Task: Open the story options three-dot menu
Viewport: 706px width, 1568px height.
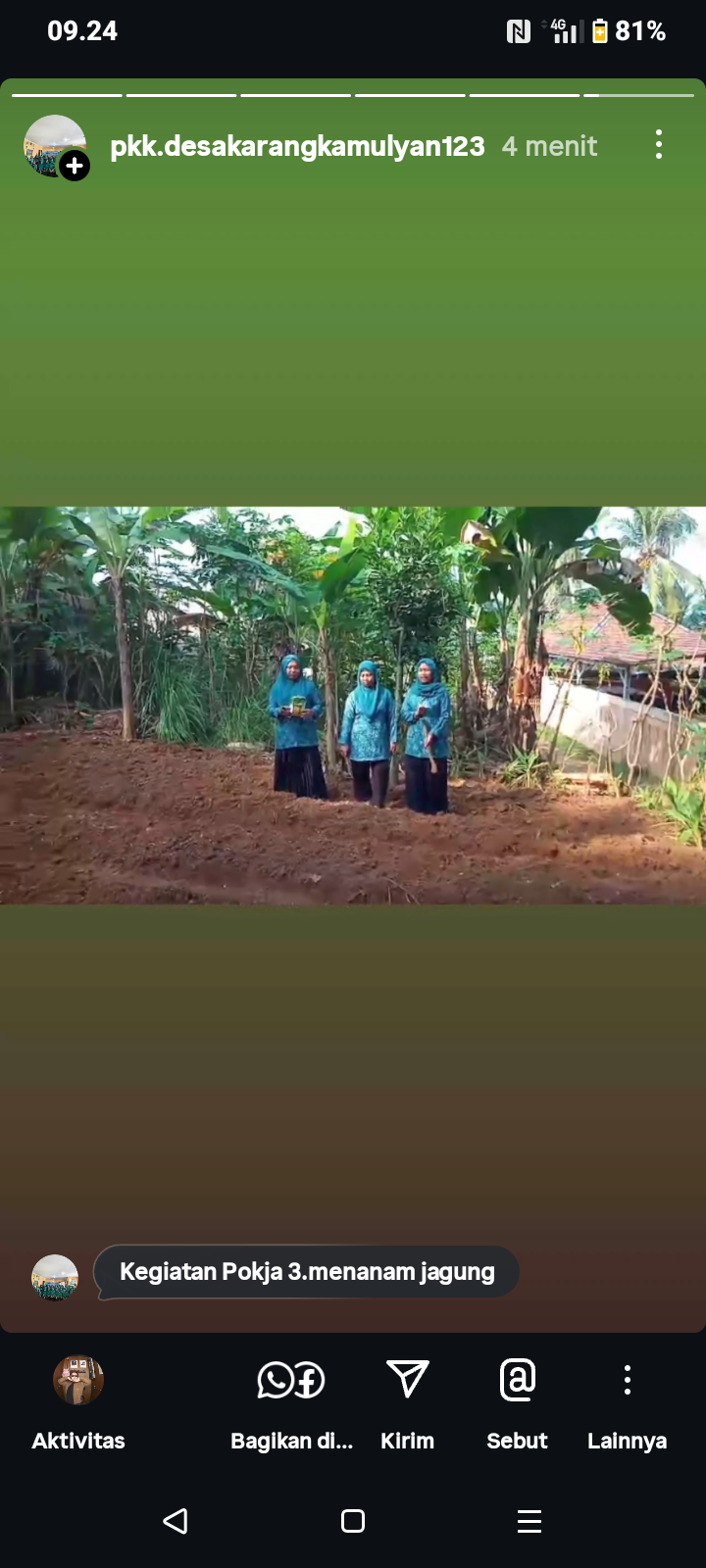Action: pos(659,145)
